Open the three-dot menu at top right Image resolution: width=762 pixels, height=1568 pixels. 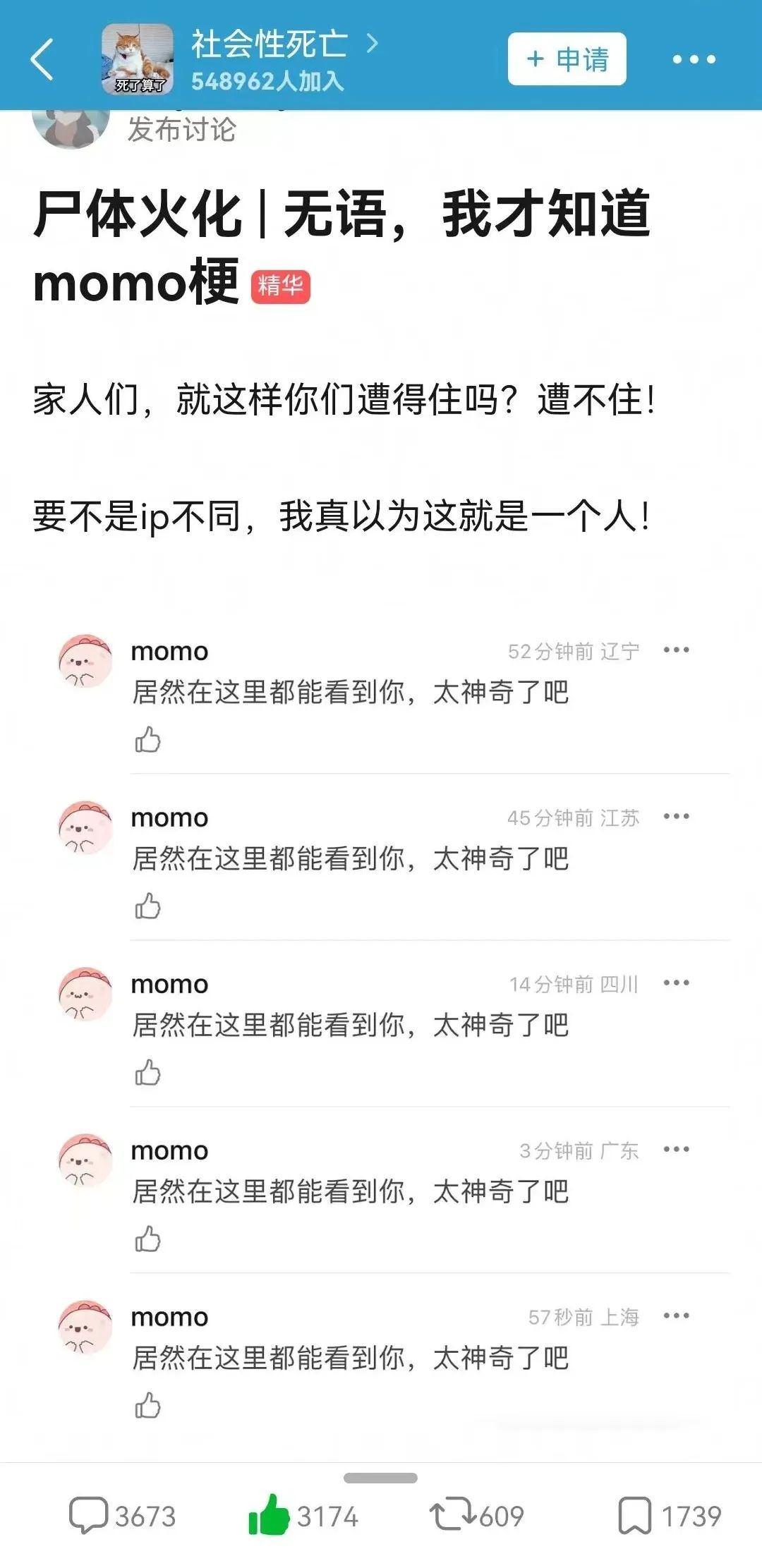(694, 59)
